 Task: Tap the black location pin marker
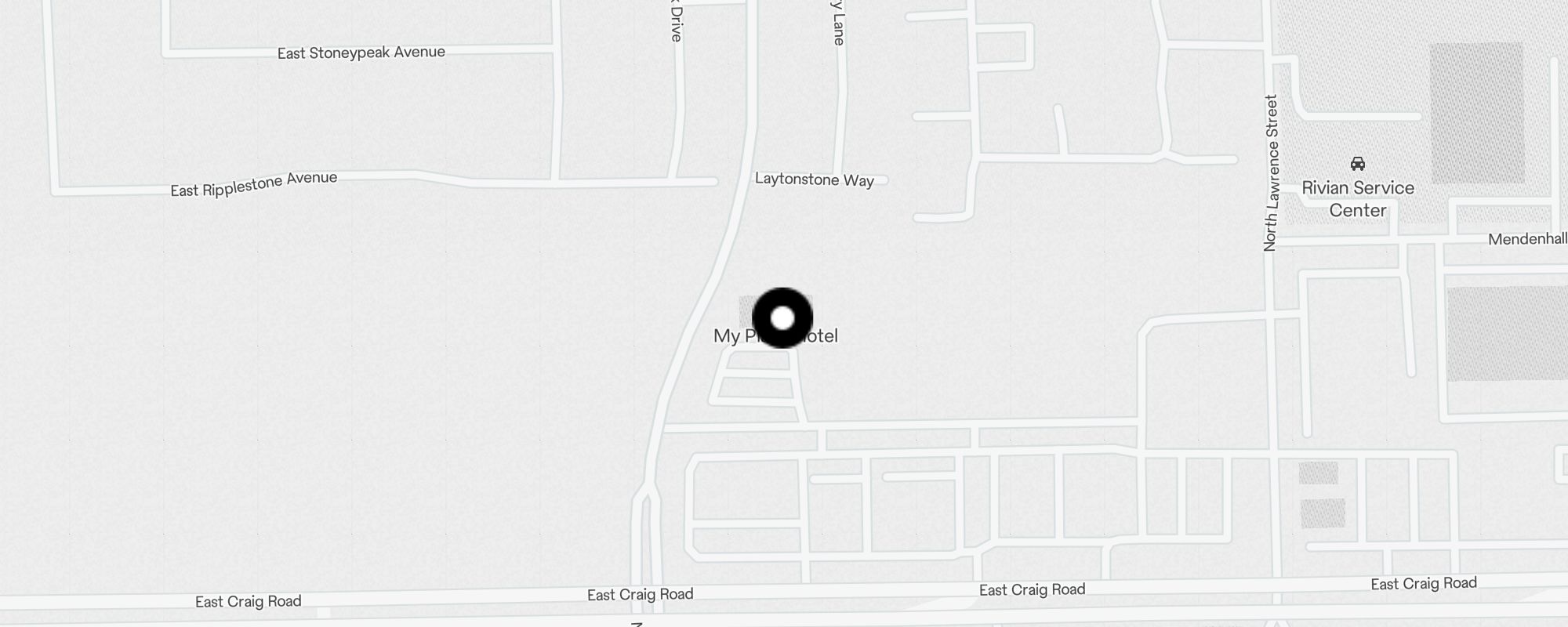click(x=782, y=318)
